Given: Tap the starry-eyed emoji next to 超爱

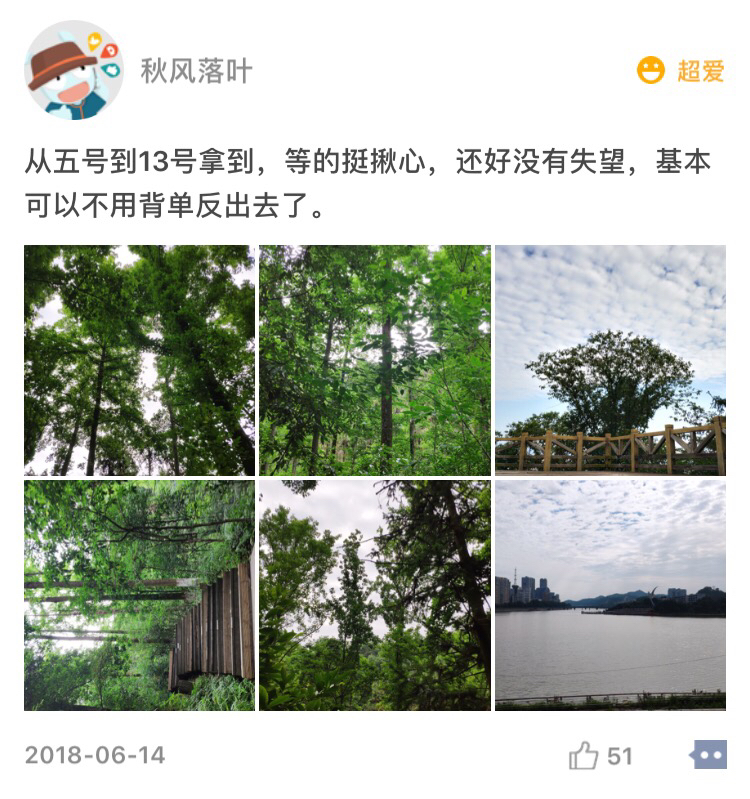Looking at the screenshot, I should (652, 68).
